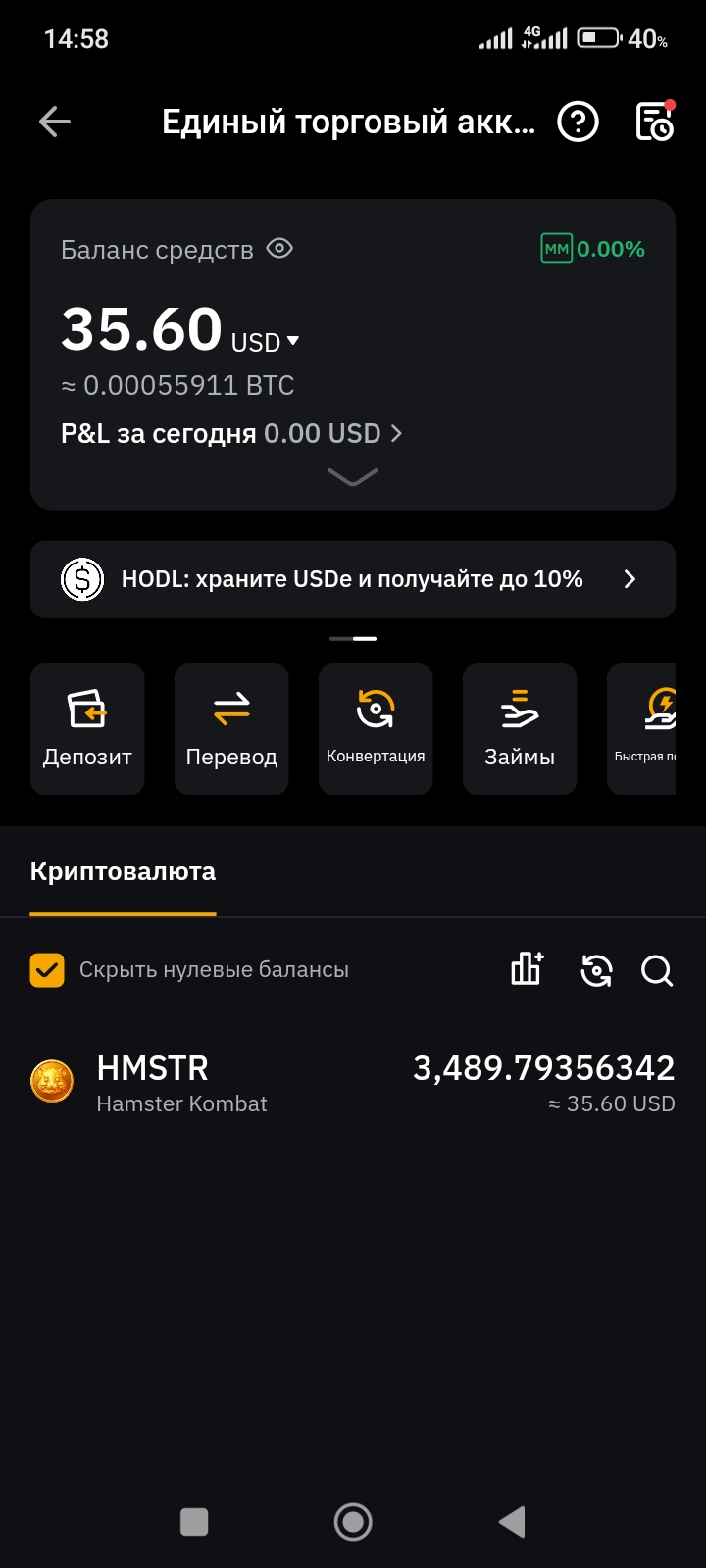Viewport: 706px width, 1568px height.
Task: Tap the Депозит button
Action: [x=87, y=728]
